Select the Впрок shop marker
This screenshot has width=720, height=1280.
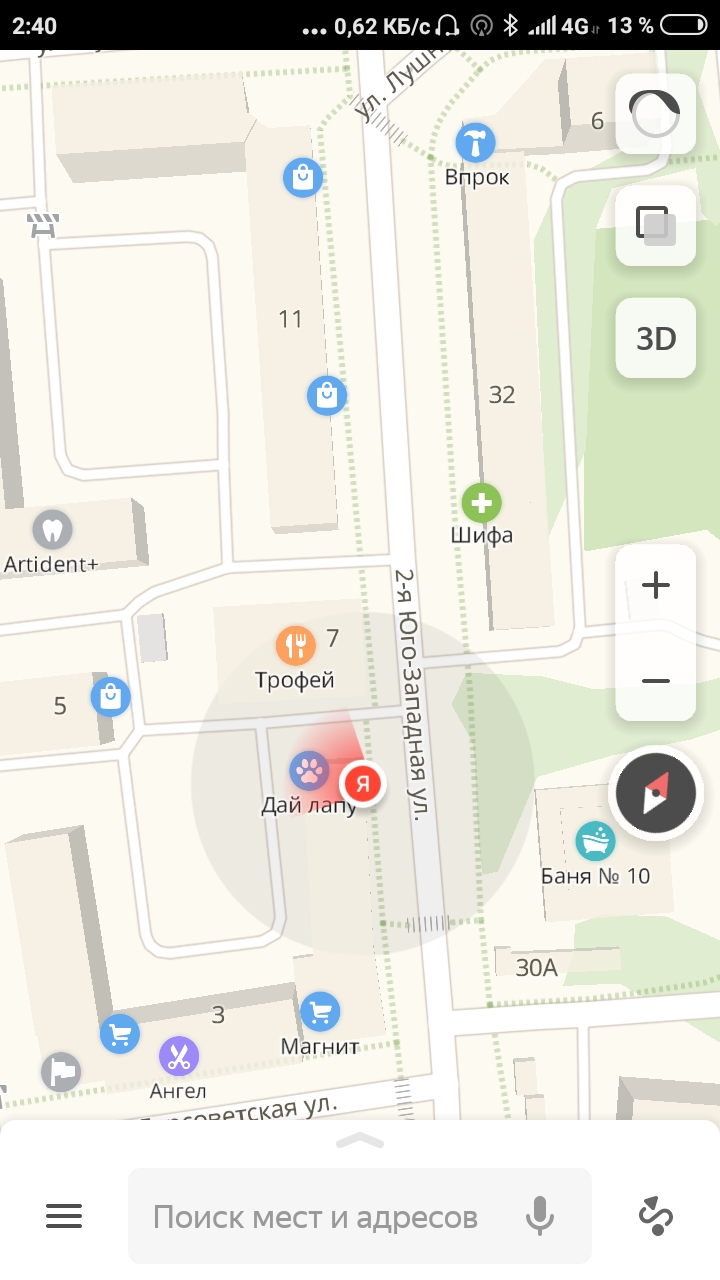click(x=476, y=143)
